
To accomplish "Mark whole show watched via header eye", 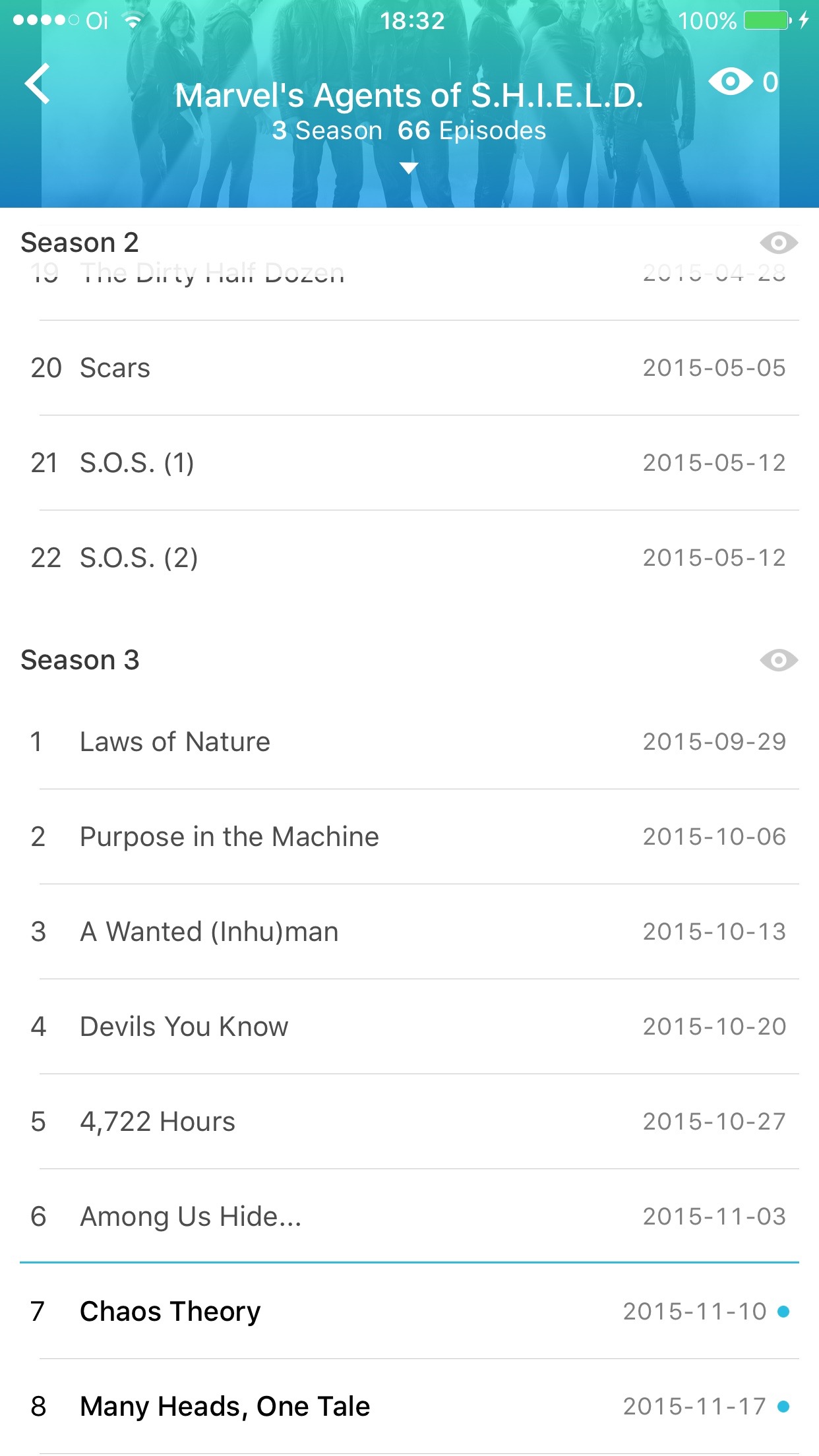I will 731,82.
